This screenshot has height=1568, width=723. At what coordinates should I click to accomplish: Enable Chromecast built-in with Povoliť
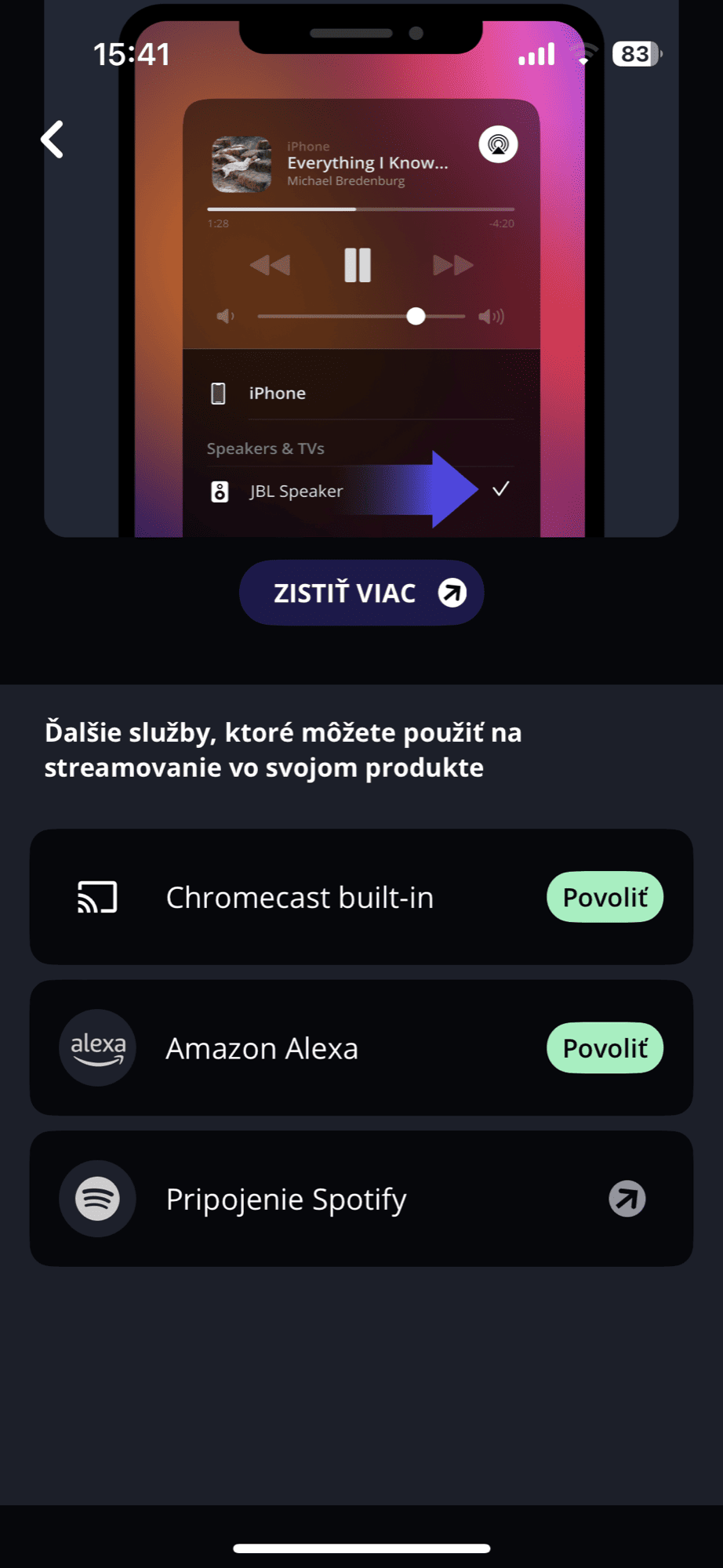click(605, 897)
